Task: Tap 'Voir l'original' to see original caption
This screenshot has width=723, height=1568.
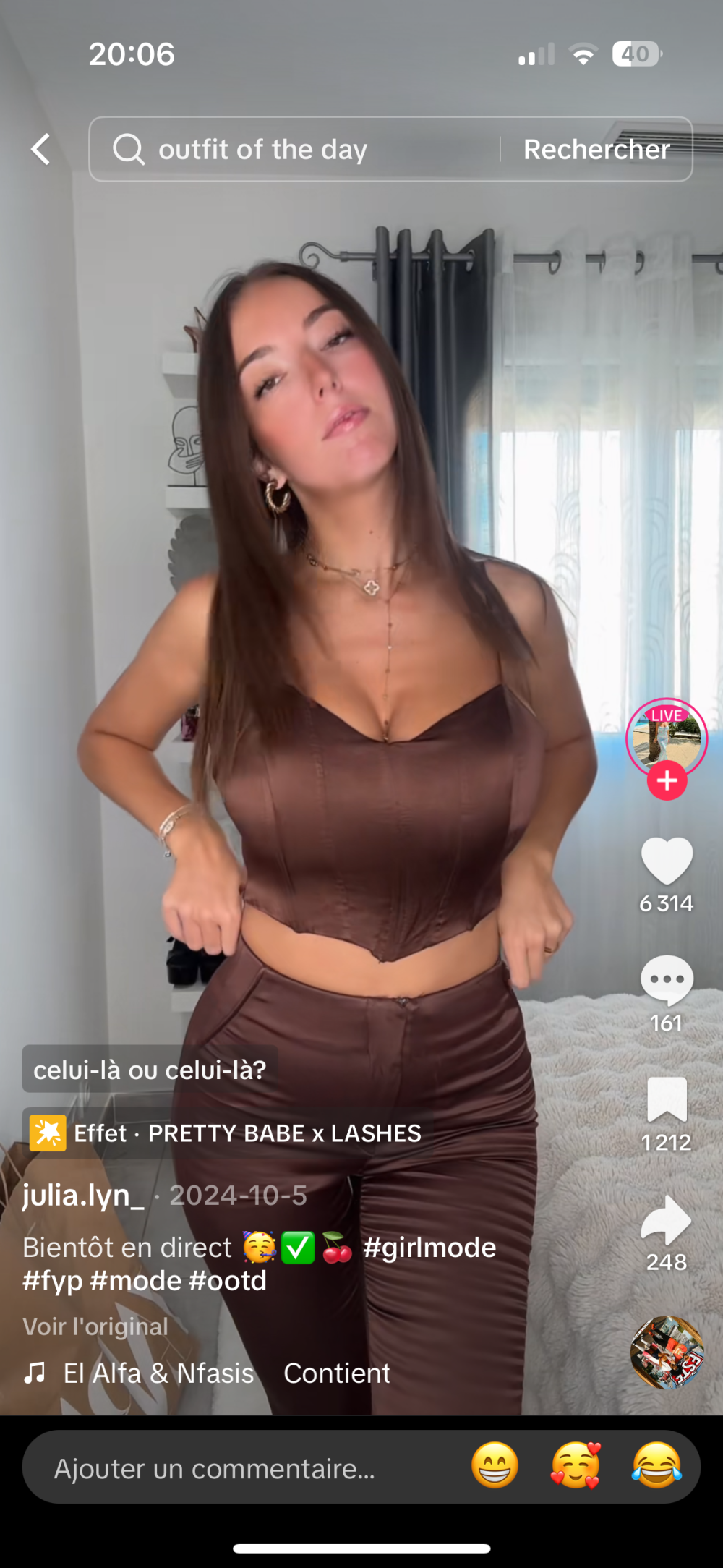Action: coord(95,1326)
